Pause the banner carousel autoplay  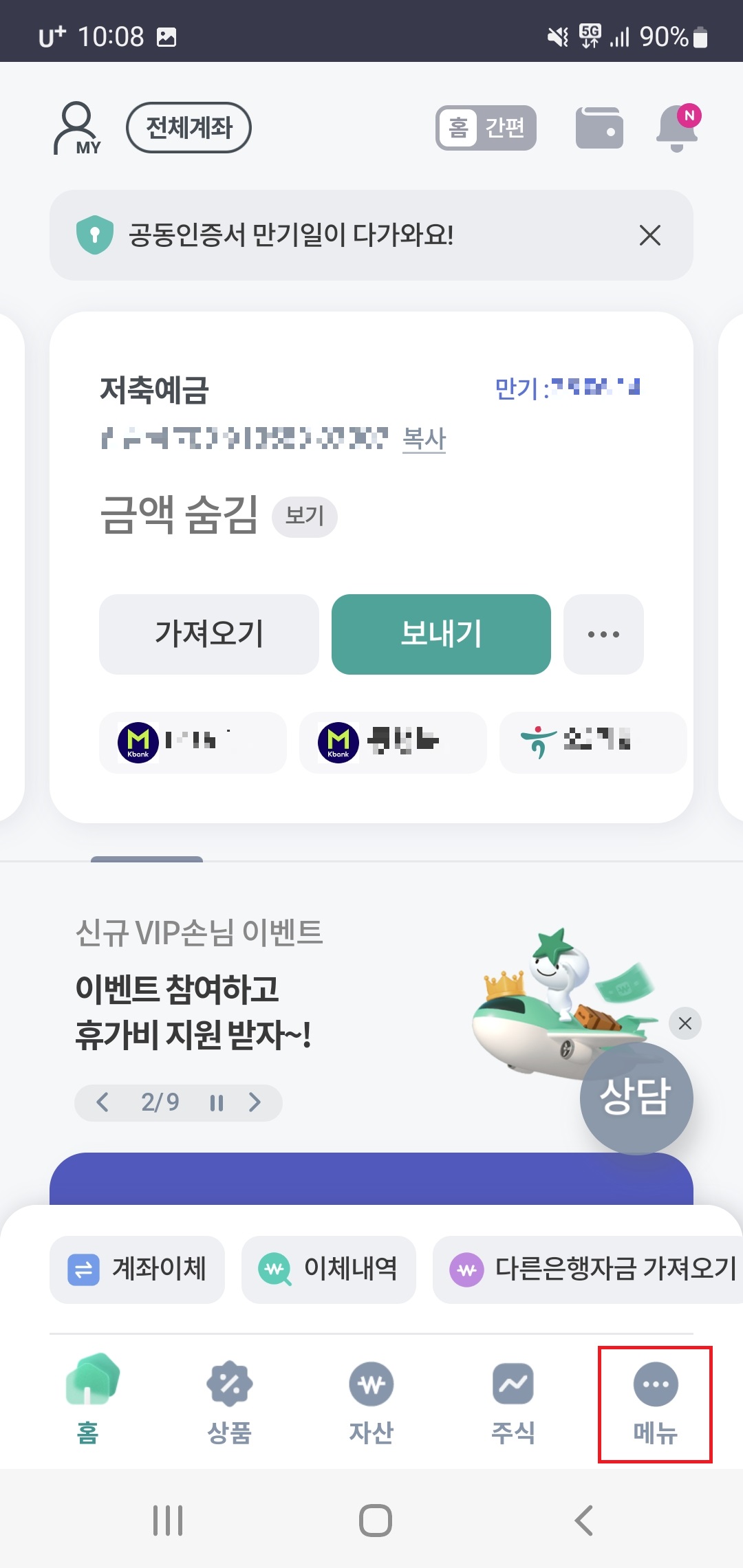click(x=217, y=1102)
